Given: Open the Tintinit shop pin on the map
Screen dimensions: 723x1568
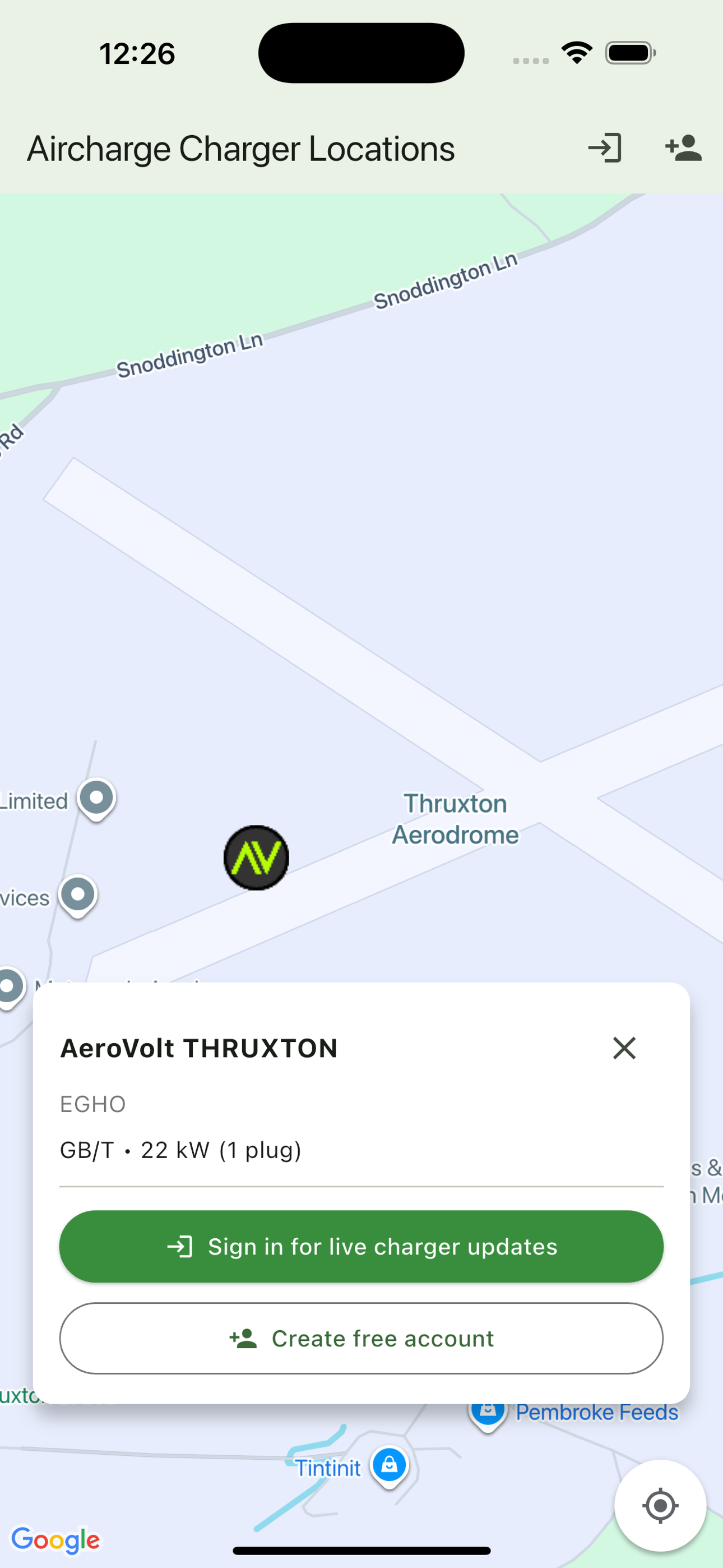Looking at the screenshot, I should pyautogui.click(x=390, y=1465).
